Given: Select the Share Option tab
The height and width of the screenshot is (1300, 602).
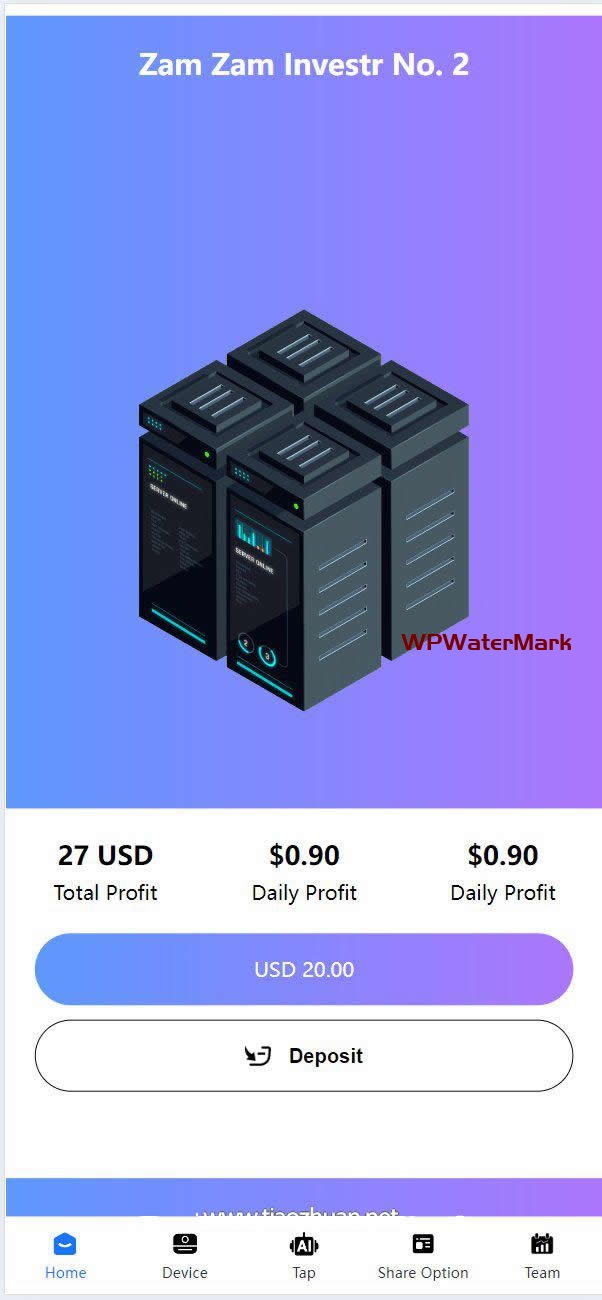Looking at the screenshot, I should click(x=423, y=1256).
